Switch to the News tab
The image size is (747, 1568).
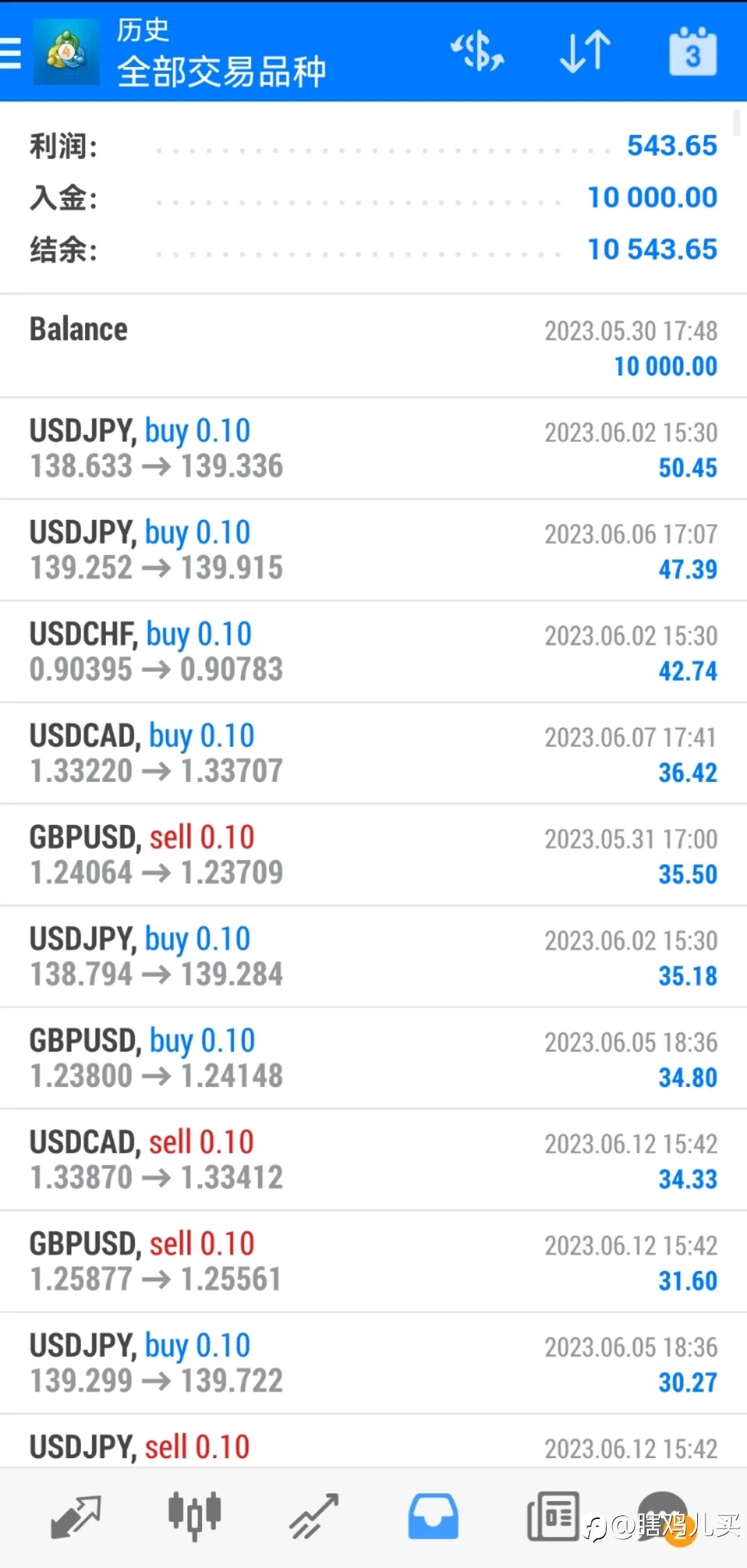click(553, 1517)
